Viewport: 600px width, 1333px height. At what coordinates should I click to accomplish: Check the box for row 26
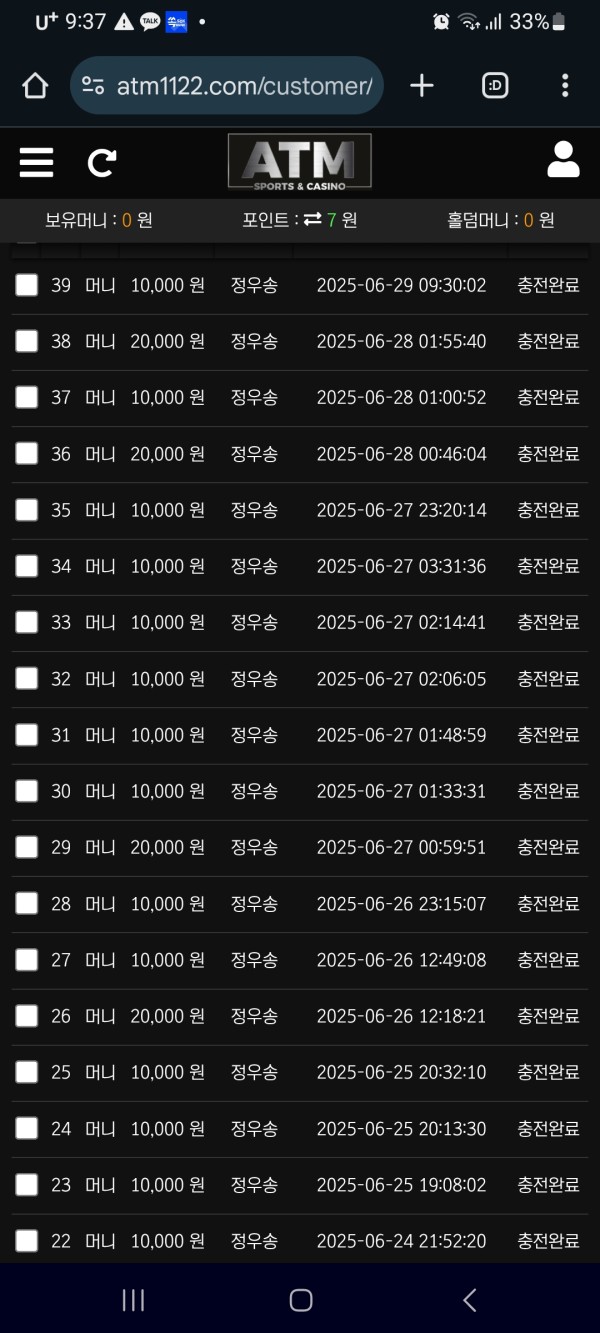pyautogui.click(x=27, y=1016)
